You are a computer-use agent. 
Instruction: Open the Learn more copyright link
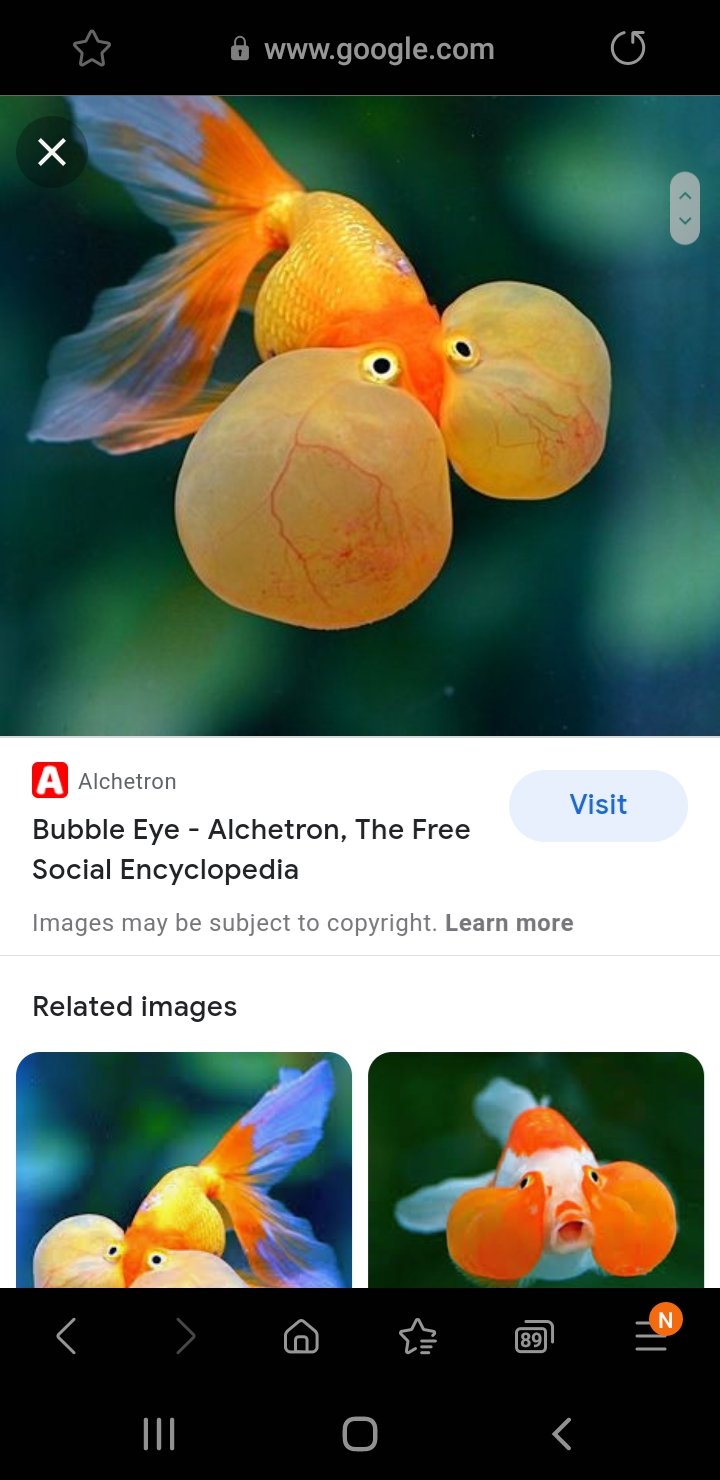(509, 923)
